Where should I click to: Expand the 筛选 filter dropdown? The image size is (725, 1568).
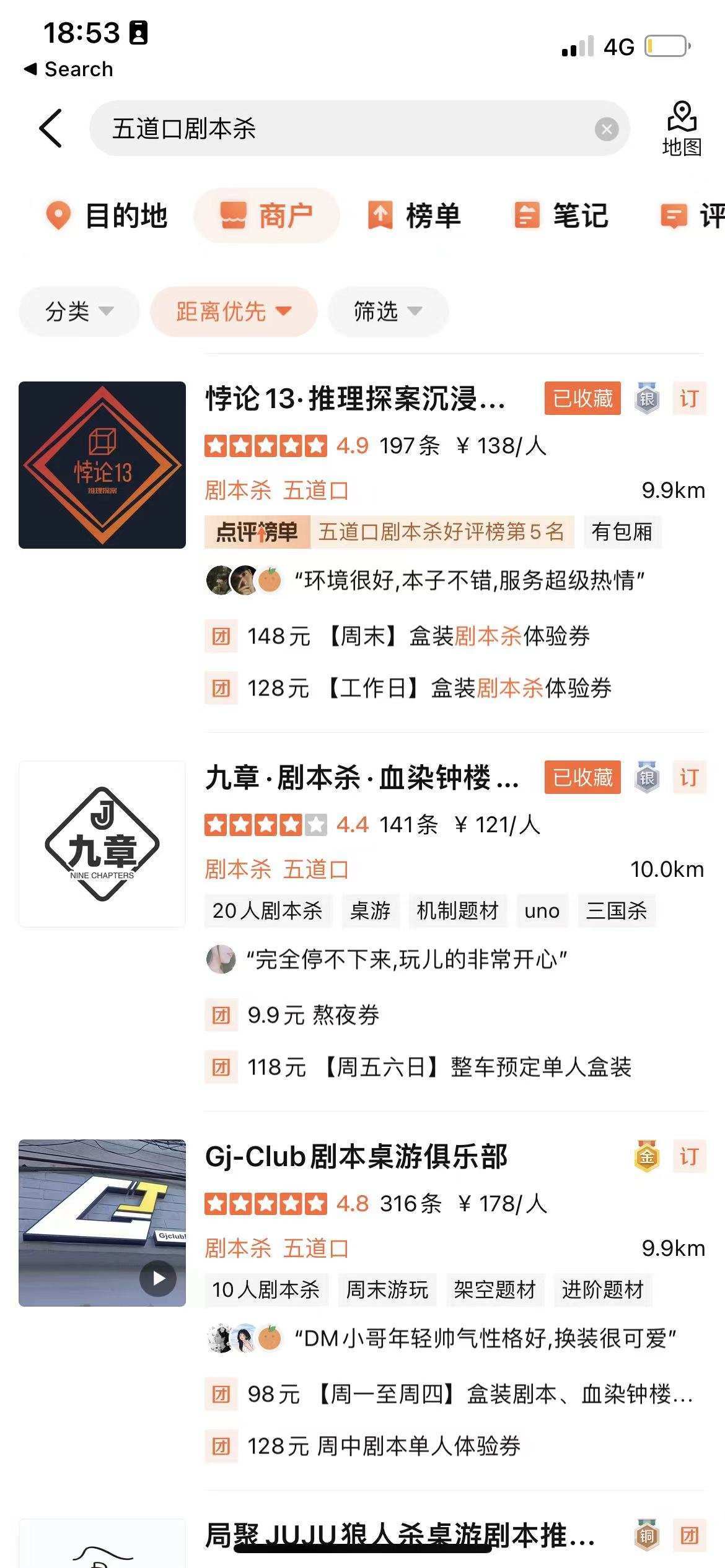(x=387, y=311)
